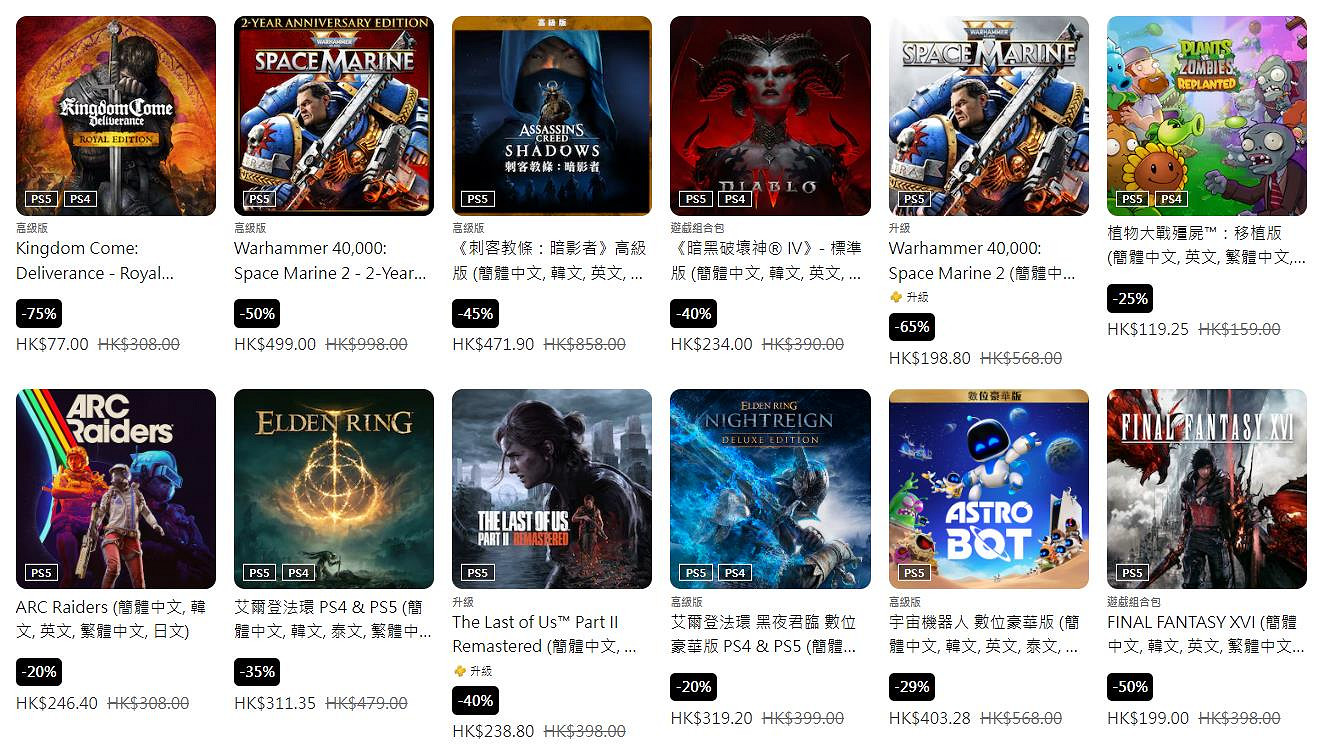Open the ARC Raiders game card
Viewport: 1326px width, 752px height.
pyautogui.click(x=116, y=489)
